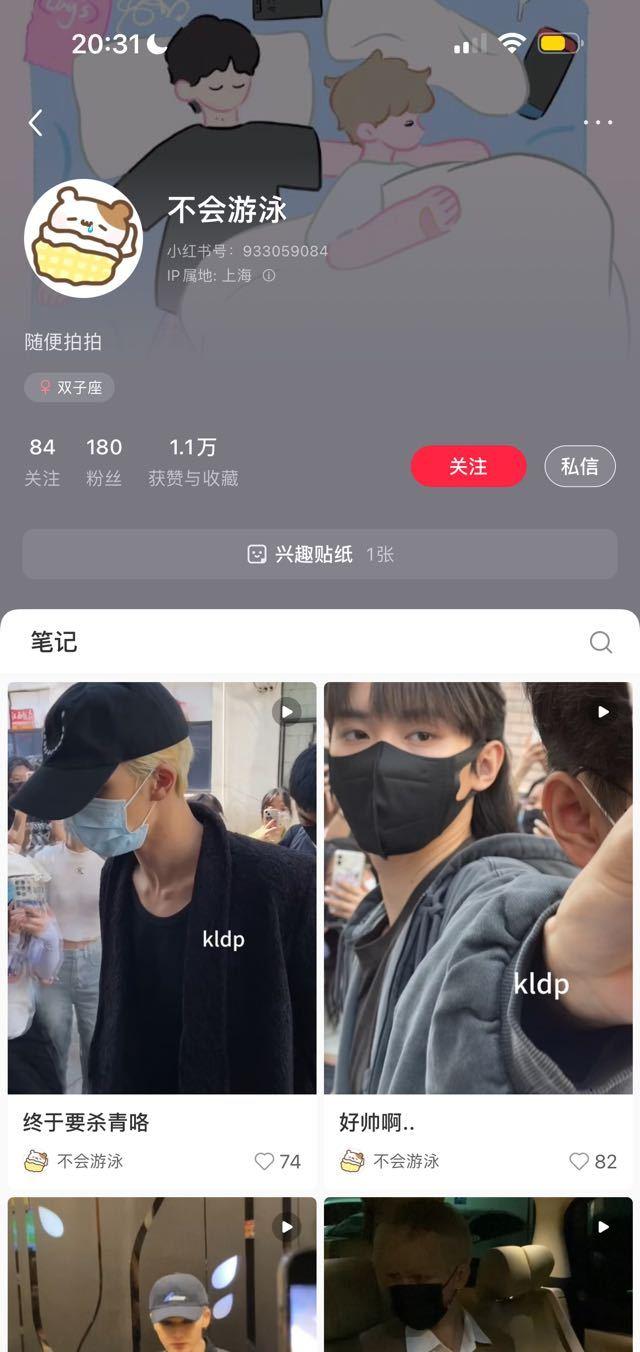Go back with the top-left arrow

tap(36, 123)
